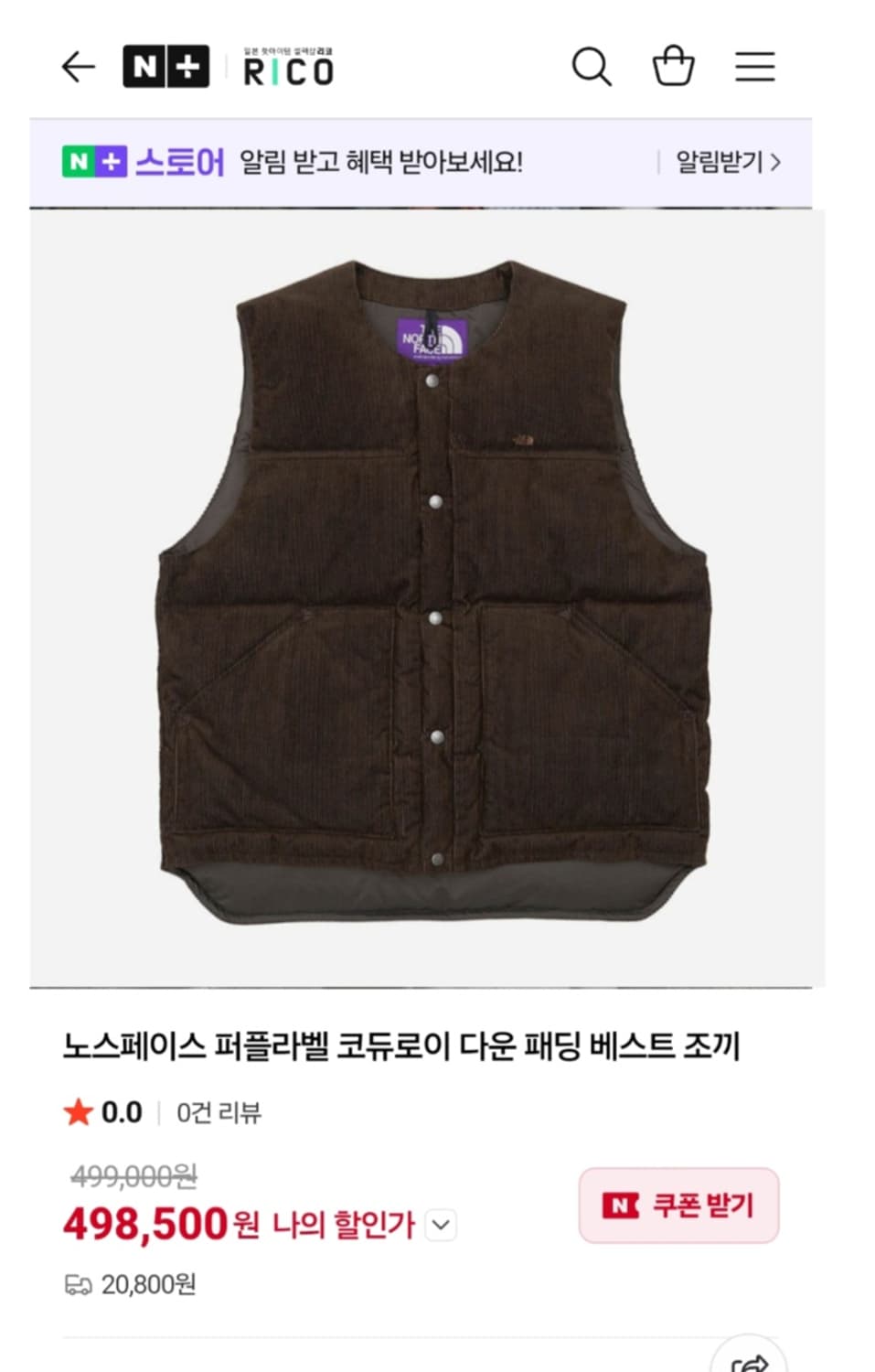The width and height of the screenshot is (875, 1372).
Task: Tap the red star rating icon
Action: [80, 1113]
